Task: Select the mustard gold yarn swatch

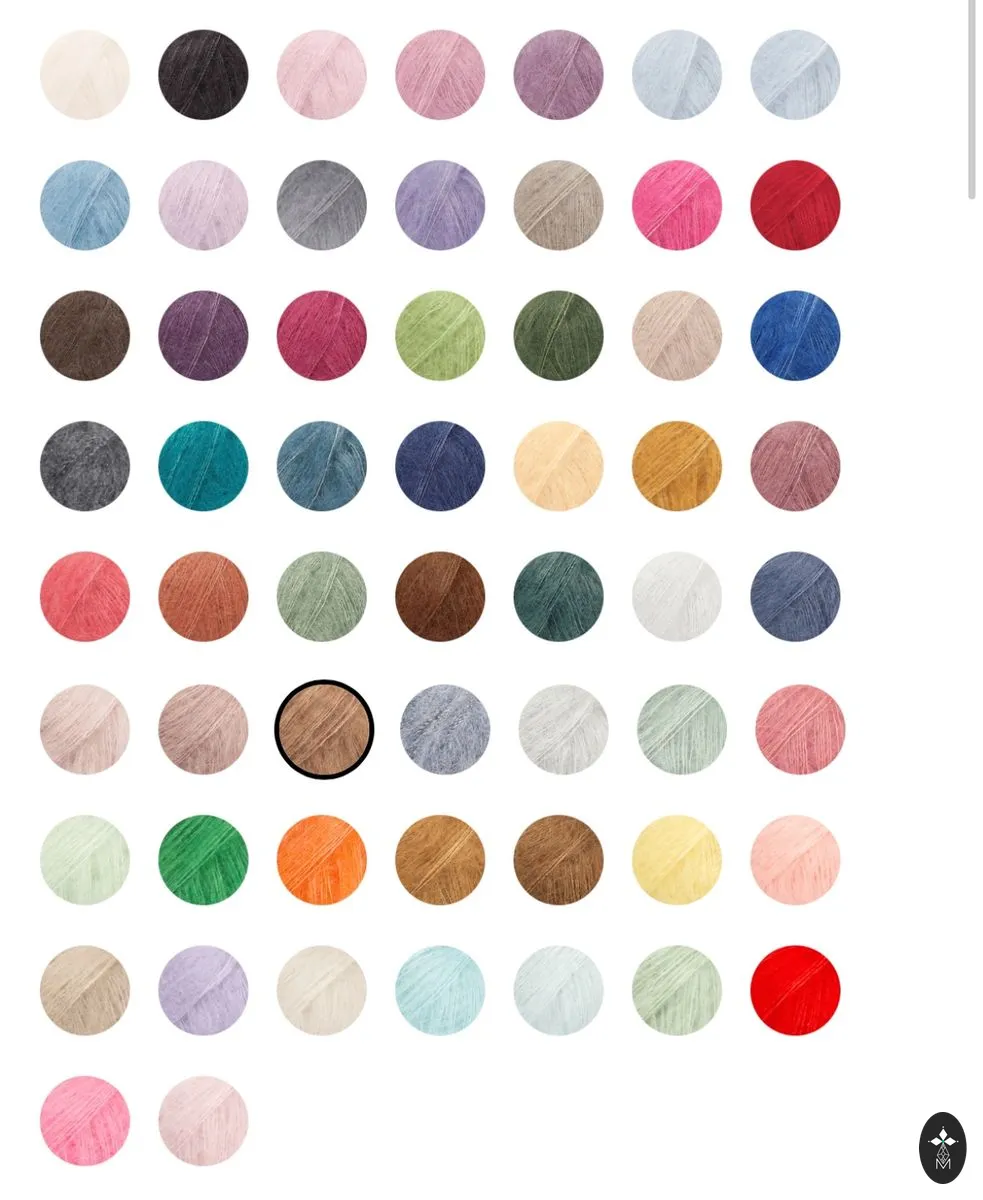Action: [x=677, y=466]
